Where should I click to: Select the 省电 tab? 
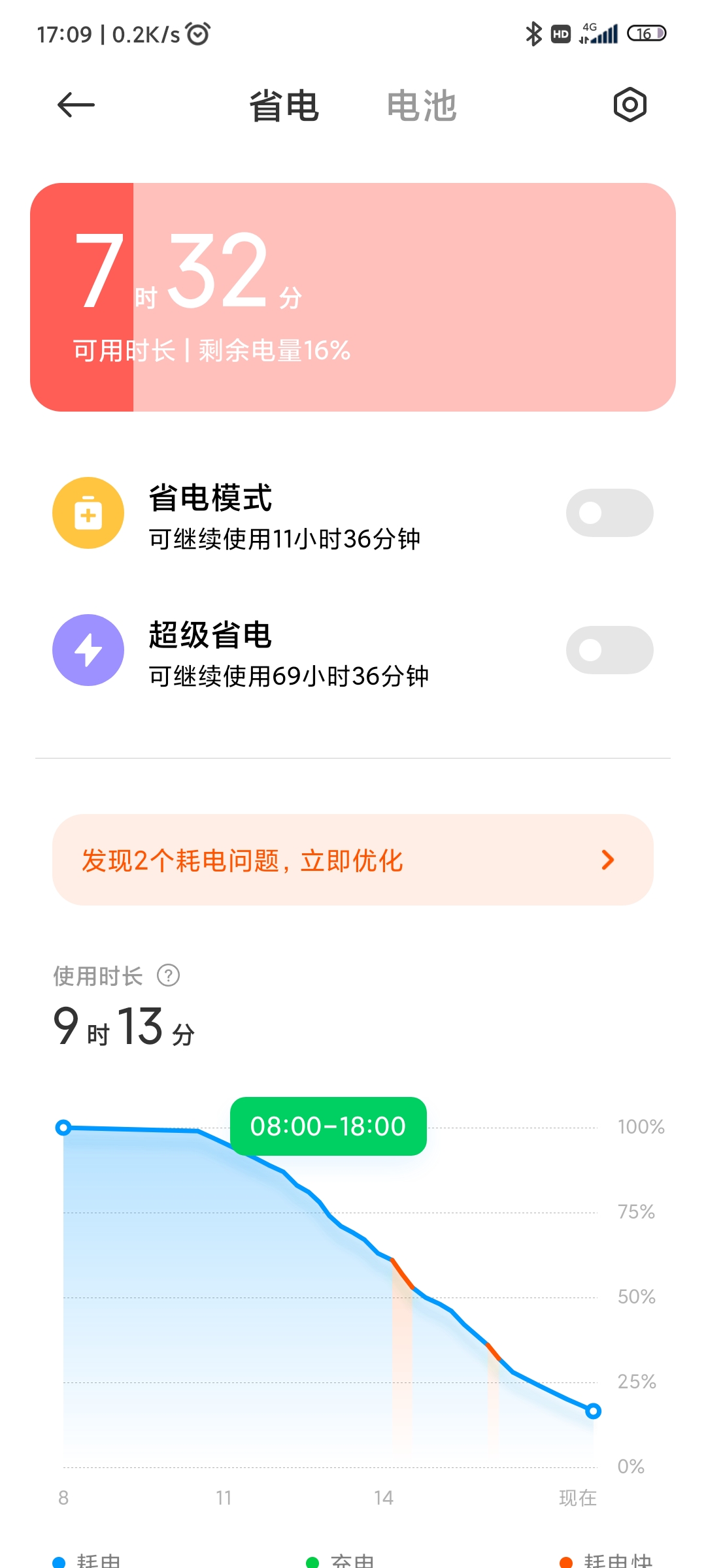click(x=284, y=106)
